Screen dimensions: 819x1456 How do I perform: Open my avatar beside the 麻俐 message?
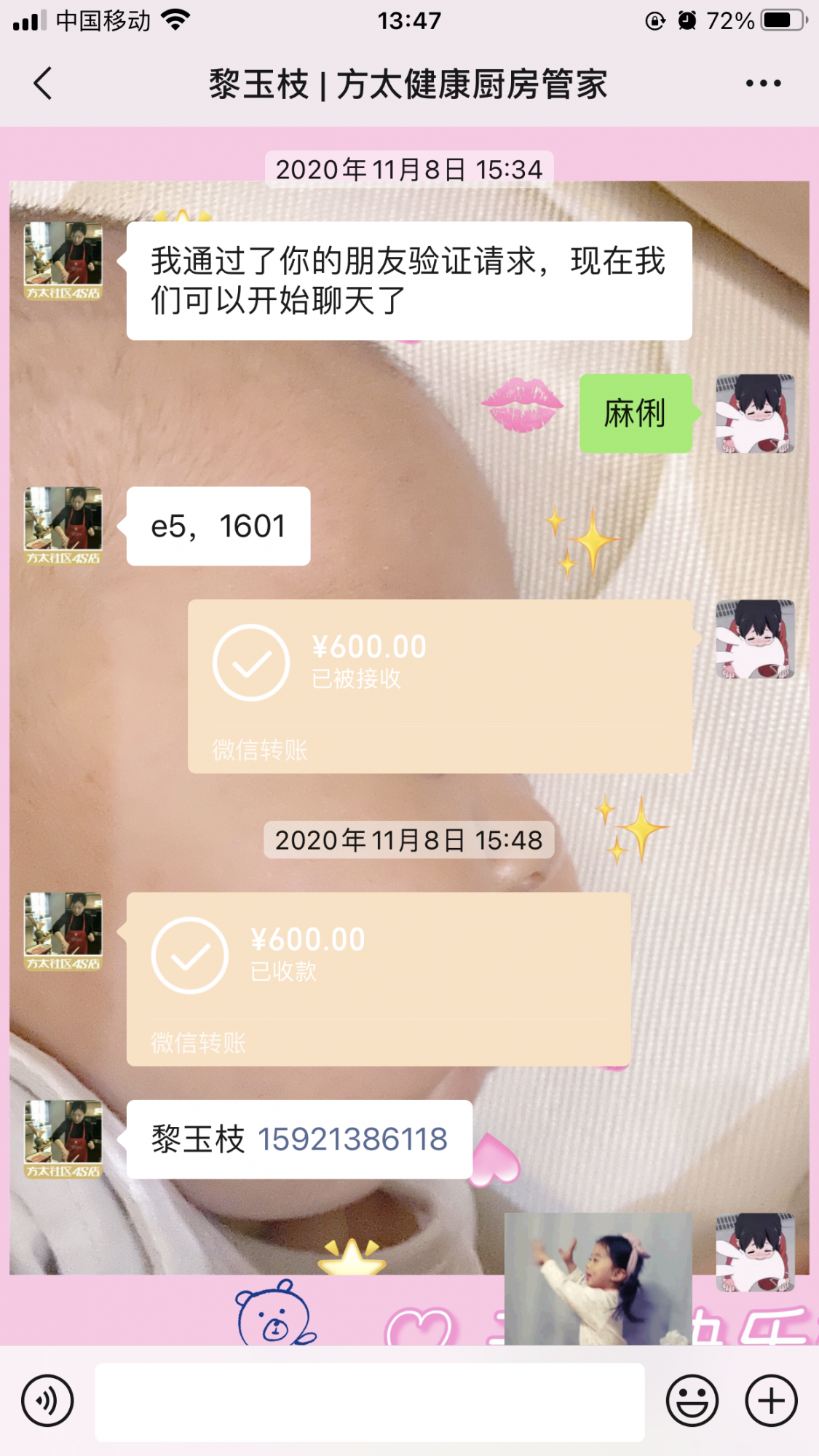(755, 414)
